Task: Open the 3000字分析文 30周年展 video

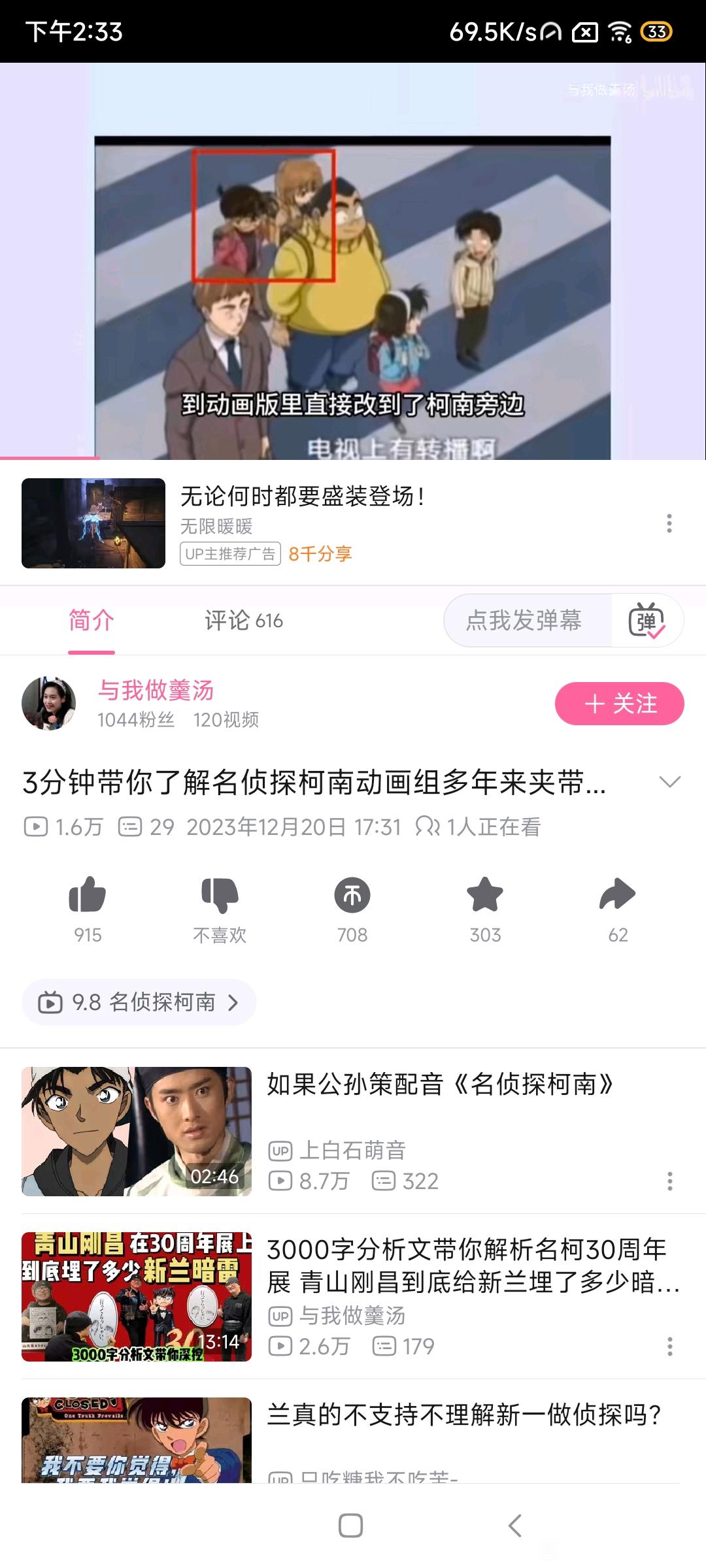Action: coord(465,1266)
